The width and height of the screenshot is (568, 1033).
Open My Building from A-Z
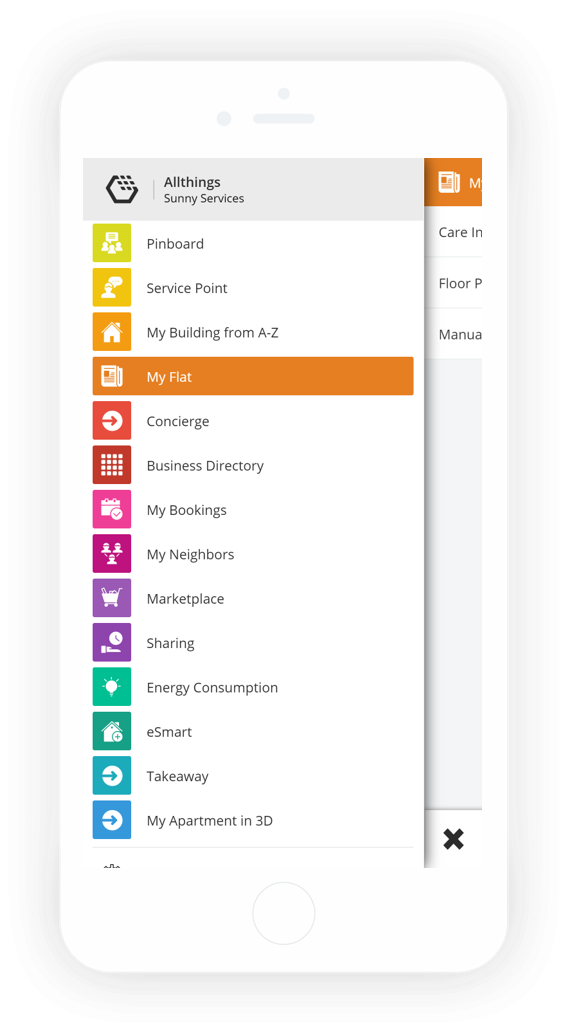(x=253, y=332)
